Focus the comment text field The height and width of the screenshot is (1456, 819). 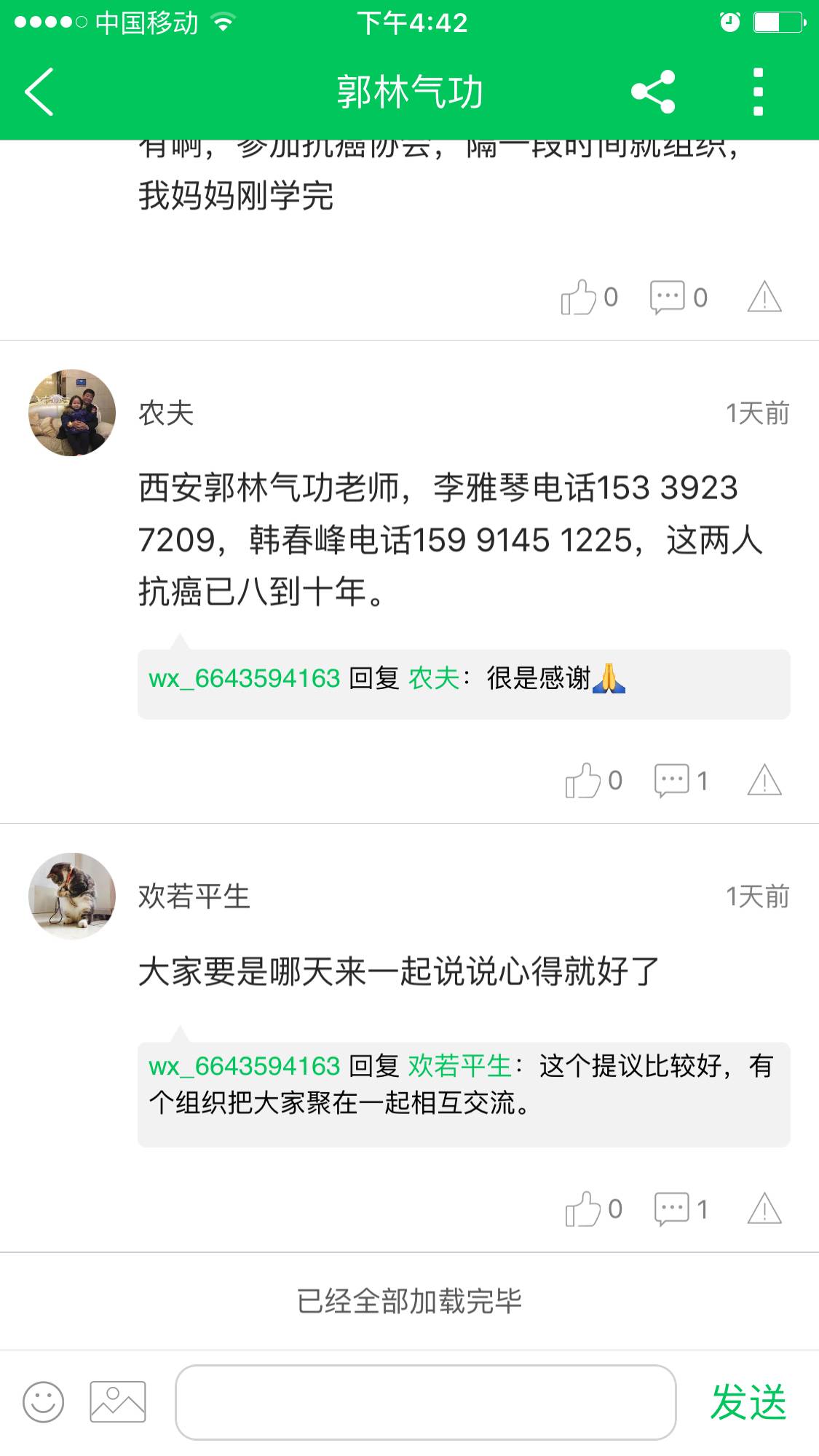[425, 1401]
